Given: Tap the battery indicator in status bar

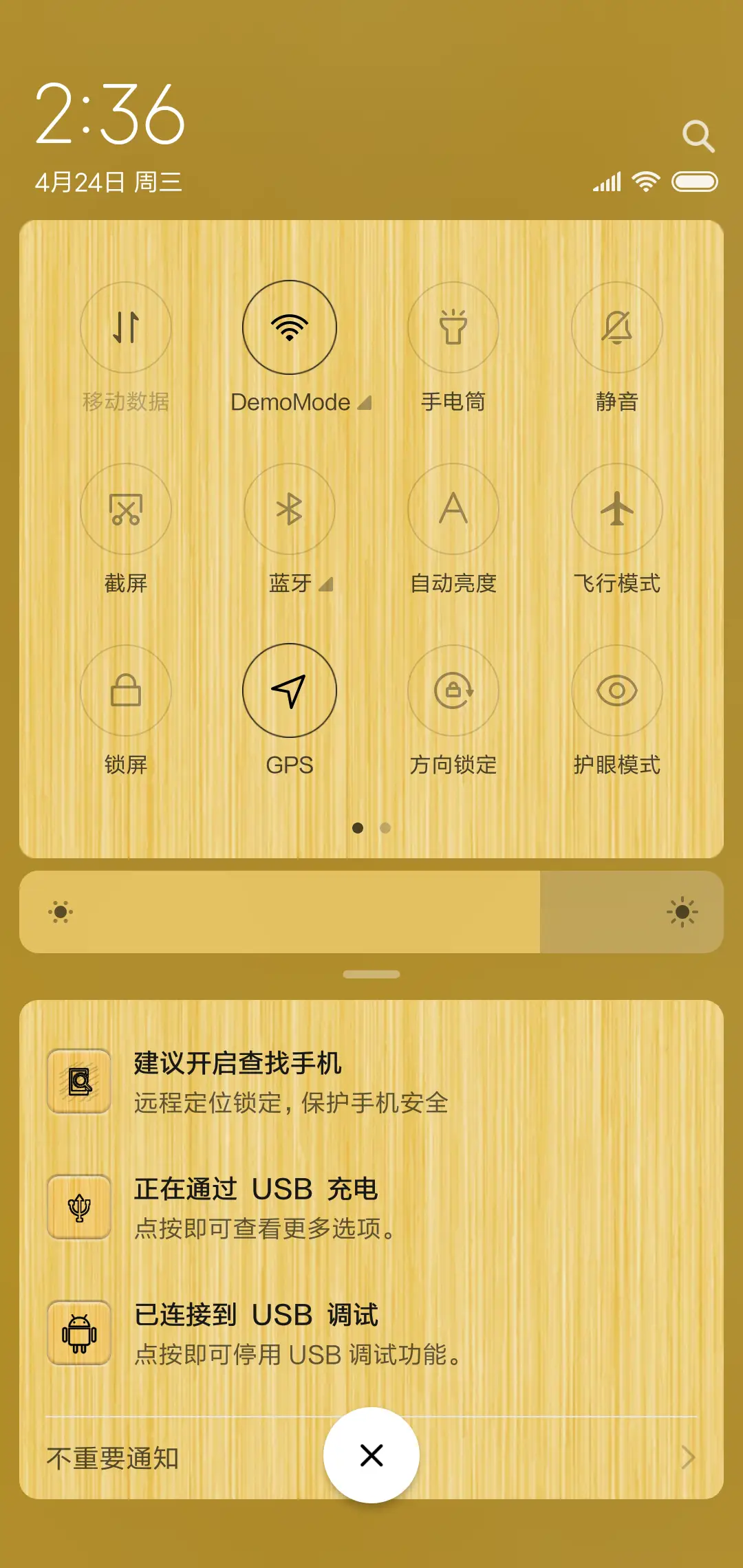Looking at the screenshot, I should click(696, 182).
